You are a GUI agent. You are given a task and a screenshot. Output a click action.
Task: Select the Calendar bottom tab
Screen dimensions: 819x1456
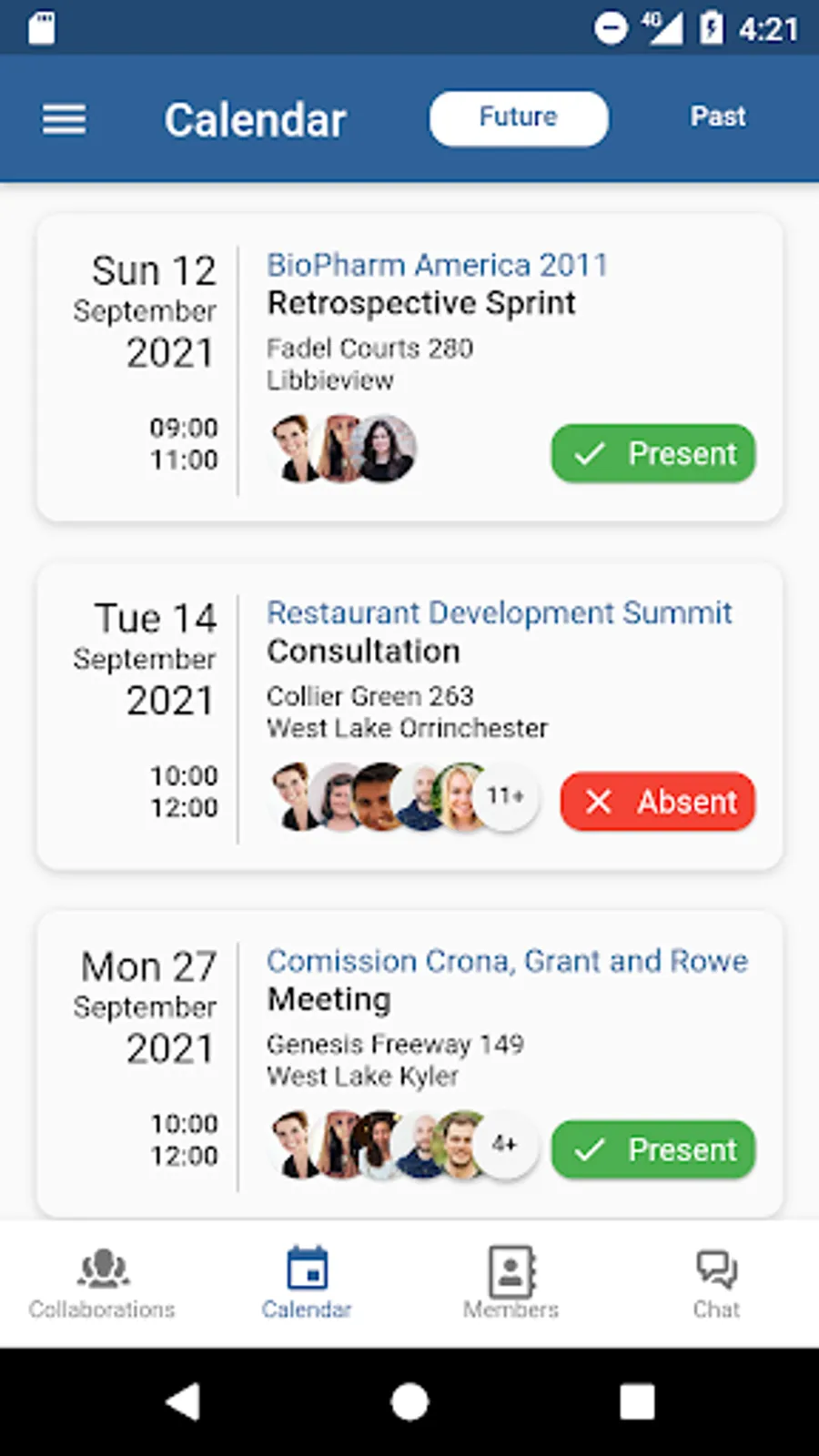(307, 1283)
